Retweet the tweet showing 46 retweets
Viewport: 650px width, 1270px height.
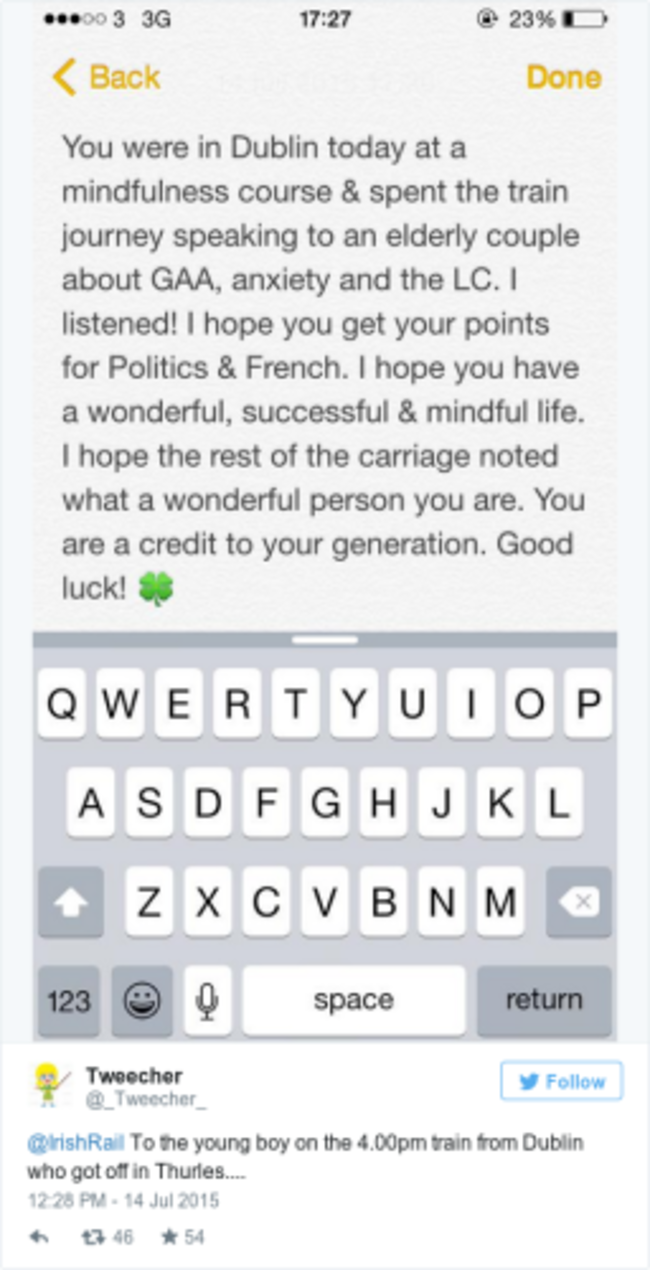coord(93,1237)
